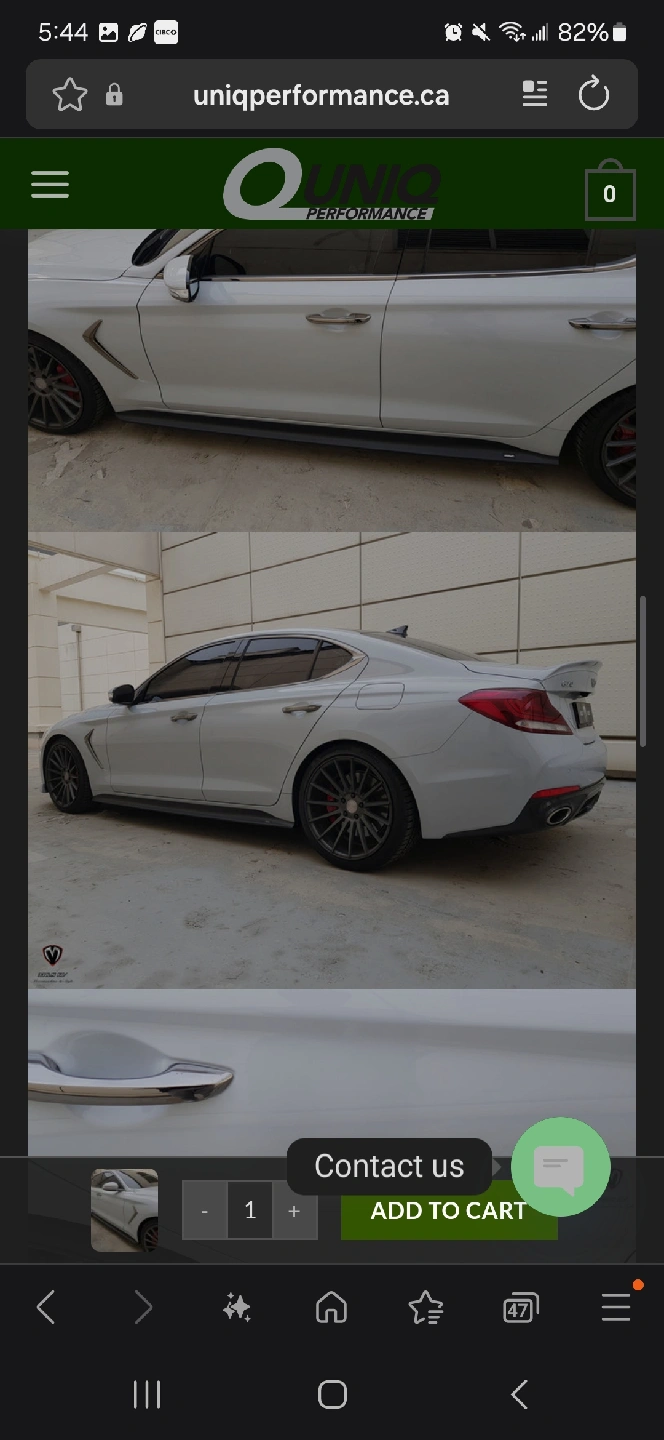The height and width of the screenshot is (1440, 664).
Task: Tap the Uniq Performance logo
Action: (x=331, y=184)
